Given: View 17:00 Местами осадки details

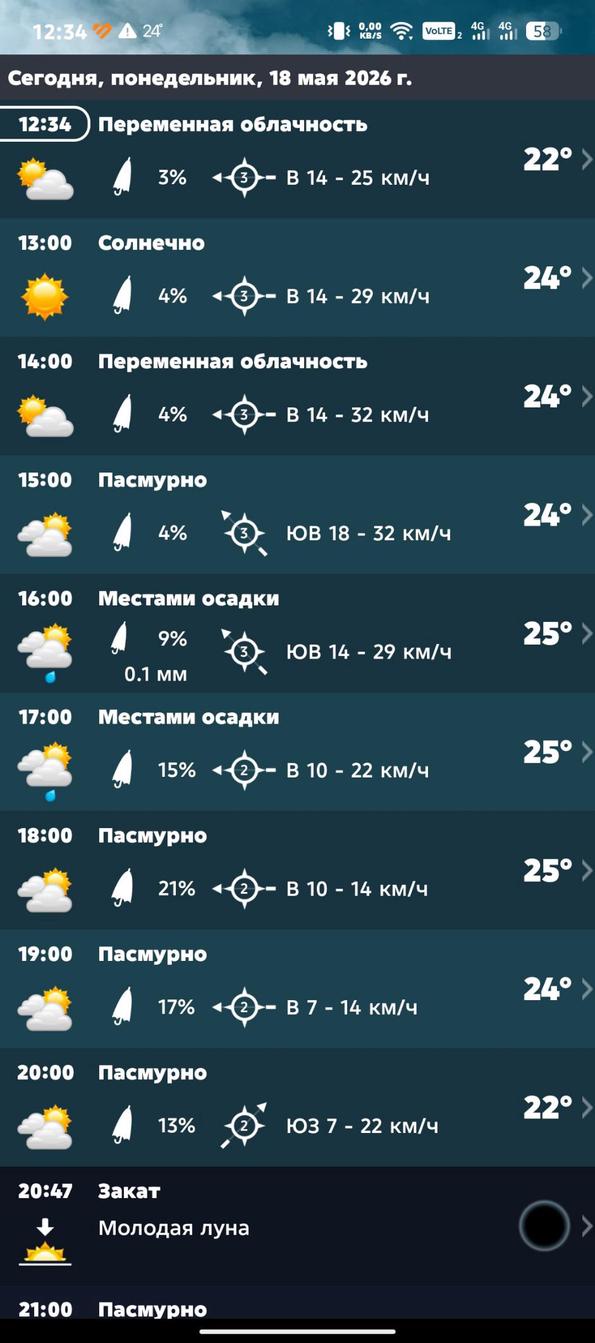Looking at the screenshot, I should (297, 752).
